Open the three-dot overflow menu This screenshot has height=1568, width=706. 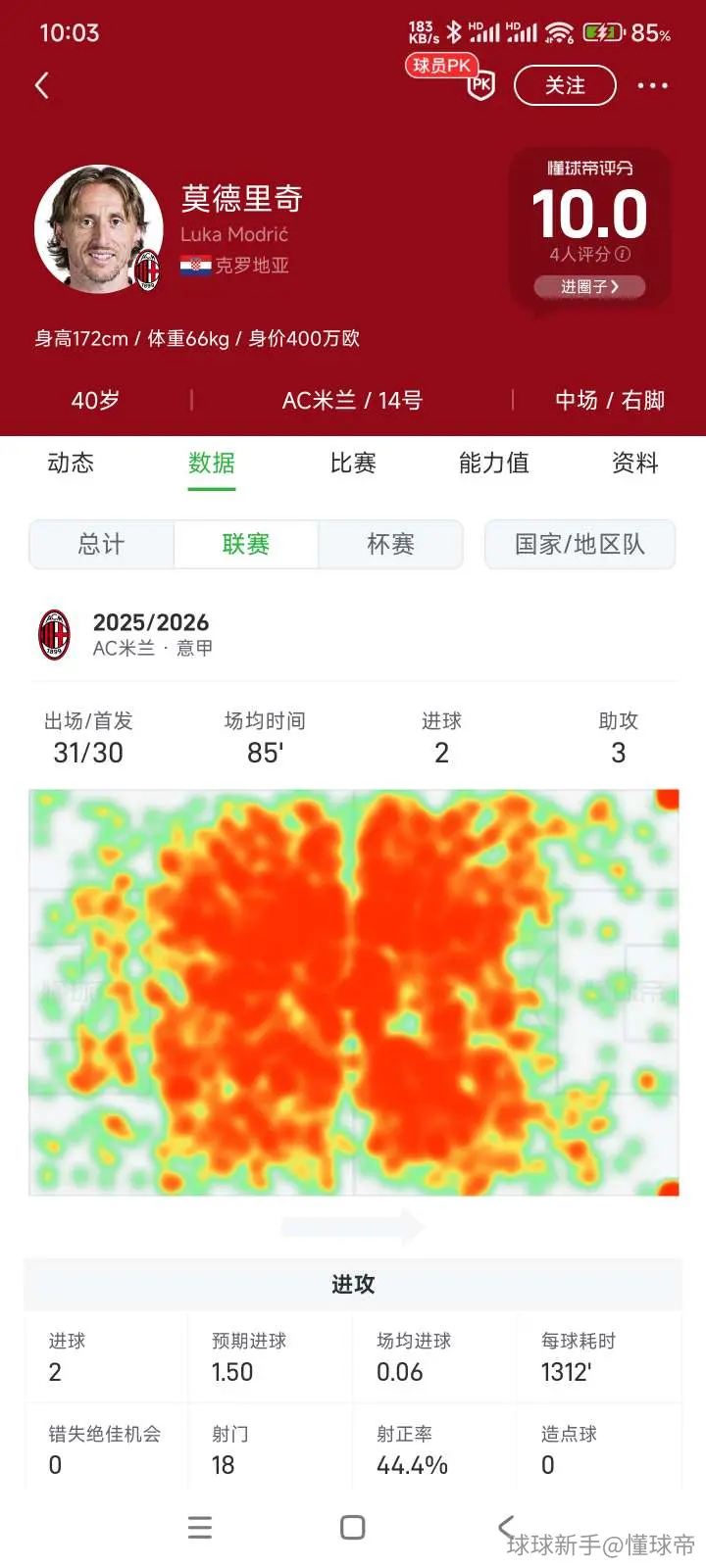pos(652,85)
